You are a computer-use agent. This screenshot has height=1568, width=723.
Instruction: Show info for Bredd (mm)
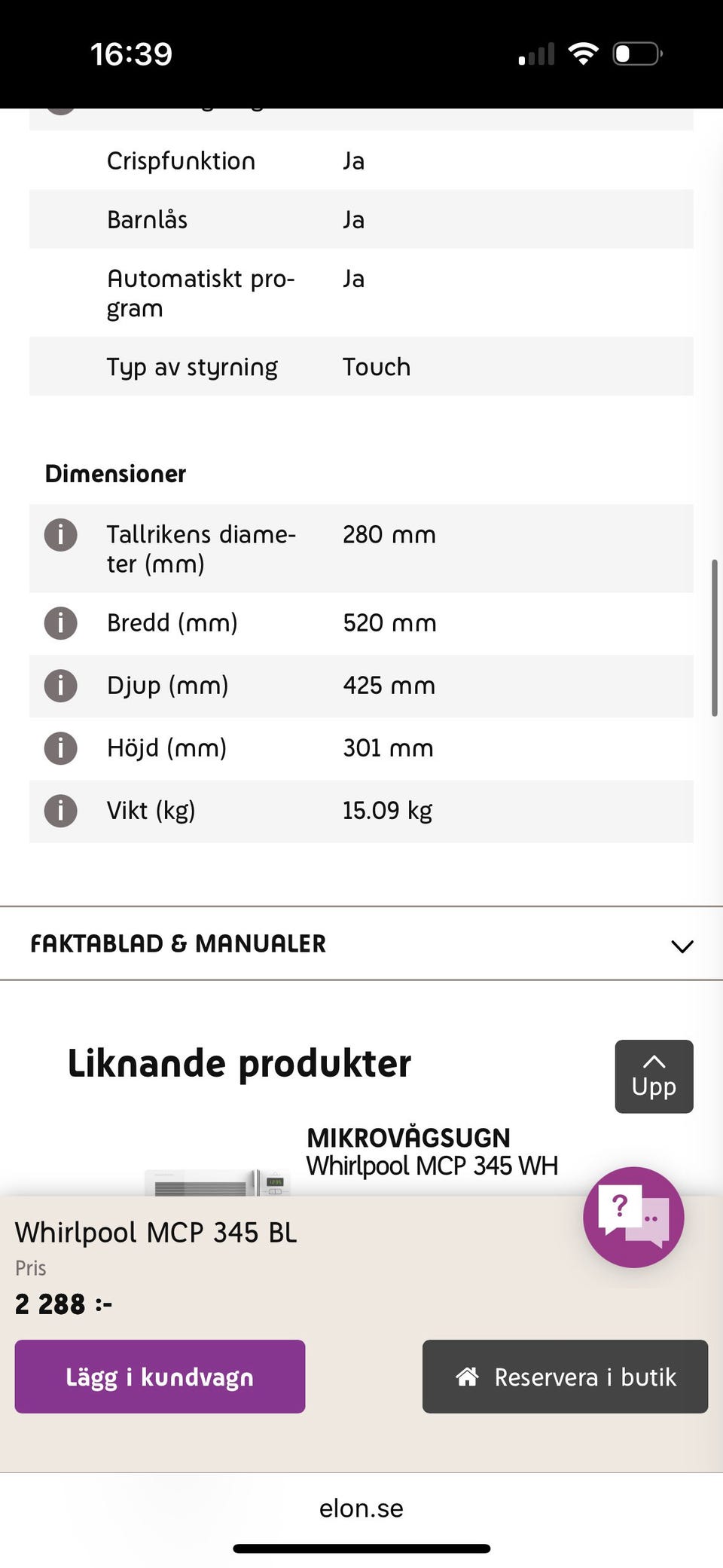pos(61,623)
